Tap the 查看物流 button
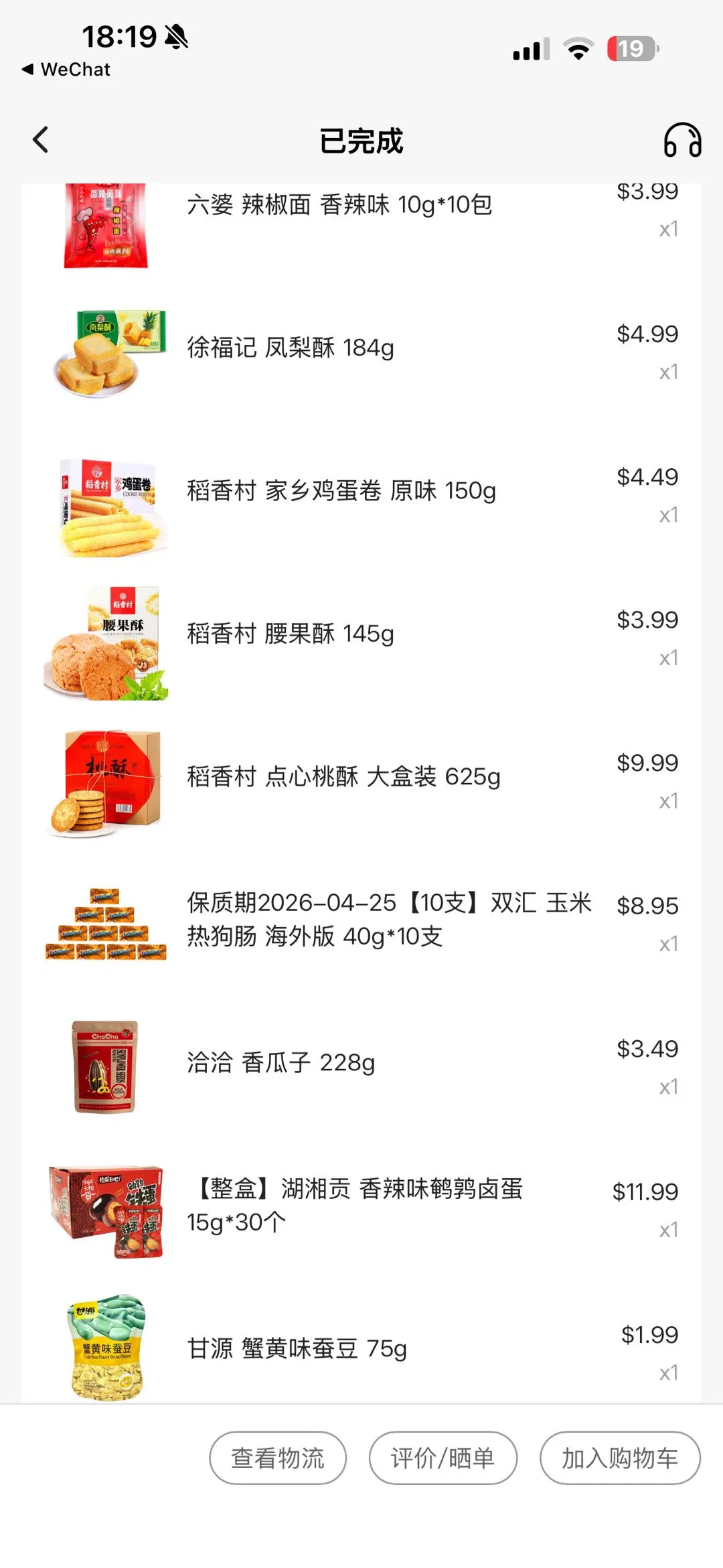 [x=278, y=1457]
